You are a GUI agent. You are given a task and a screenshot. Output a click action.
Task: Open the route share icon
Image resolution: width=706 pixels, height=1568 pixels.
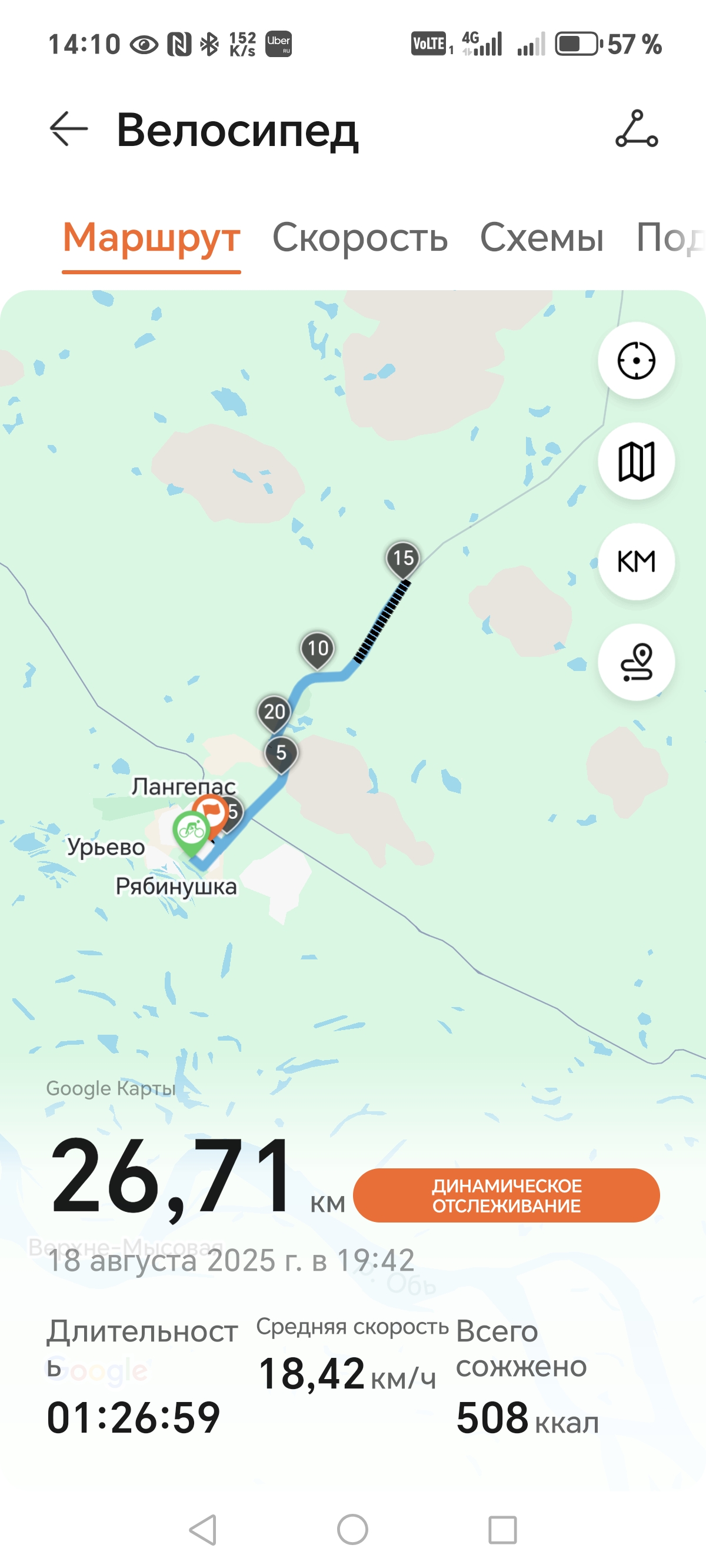pos(636,129)
